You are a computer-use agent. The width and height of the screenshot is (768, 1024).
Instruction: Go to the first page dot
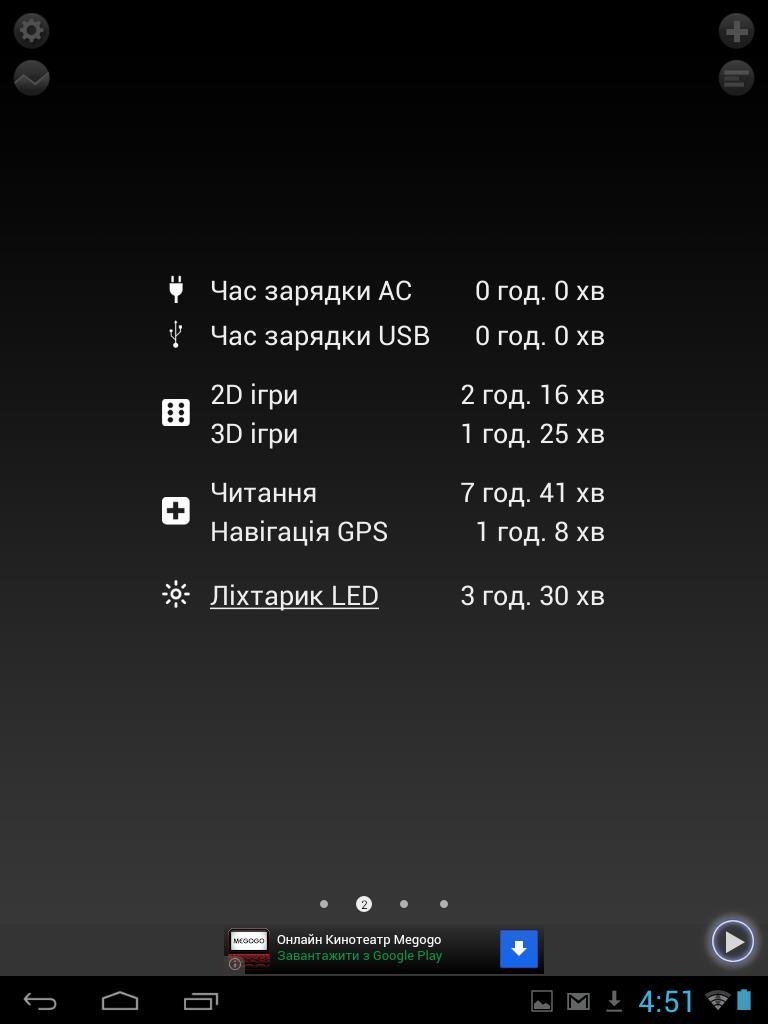click(x=324, y=904)
